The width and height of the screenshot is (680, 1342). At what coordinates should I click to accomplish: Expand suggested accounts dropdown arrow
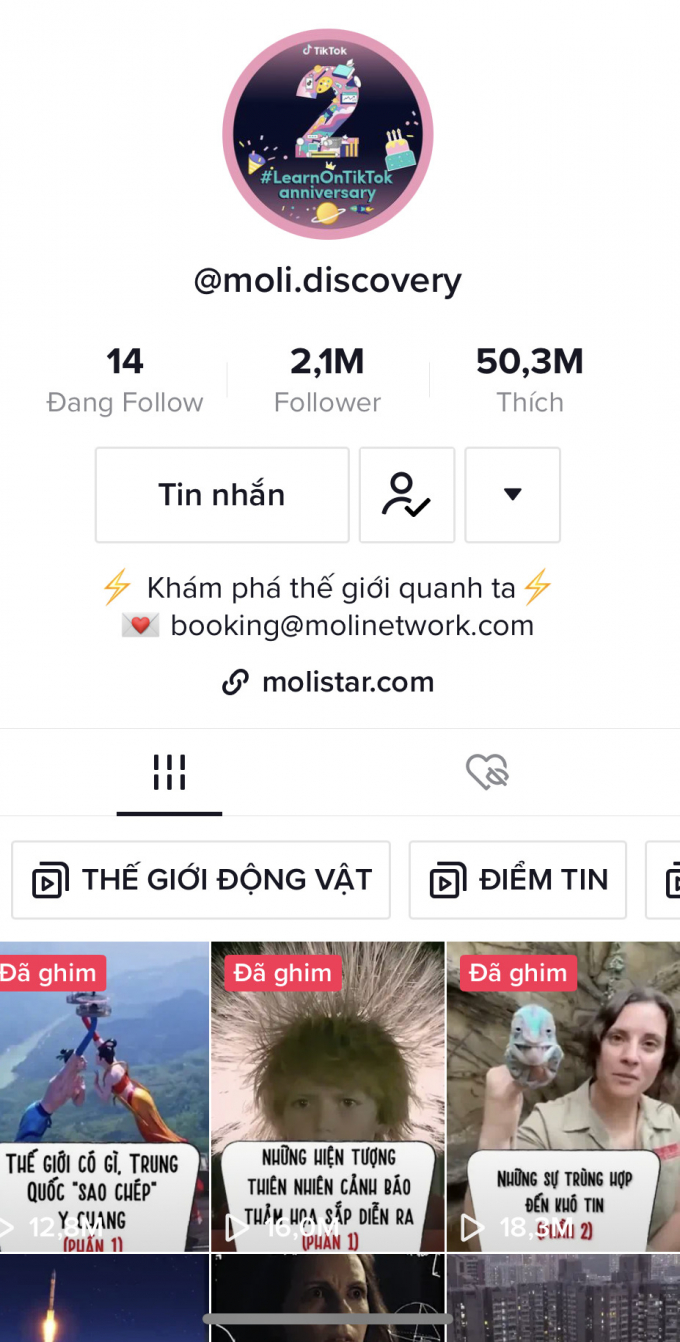pos(513,495)
